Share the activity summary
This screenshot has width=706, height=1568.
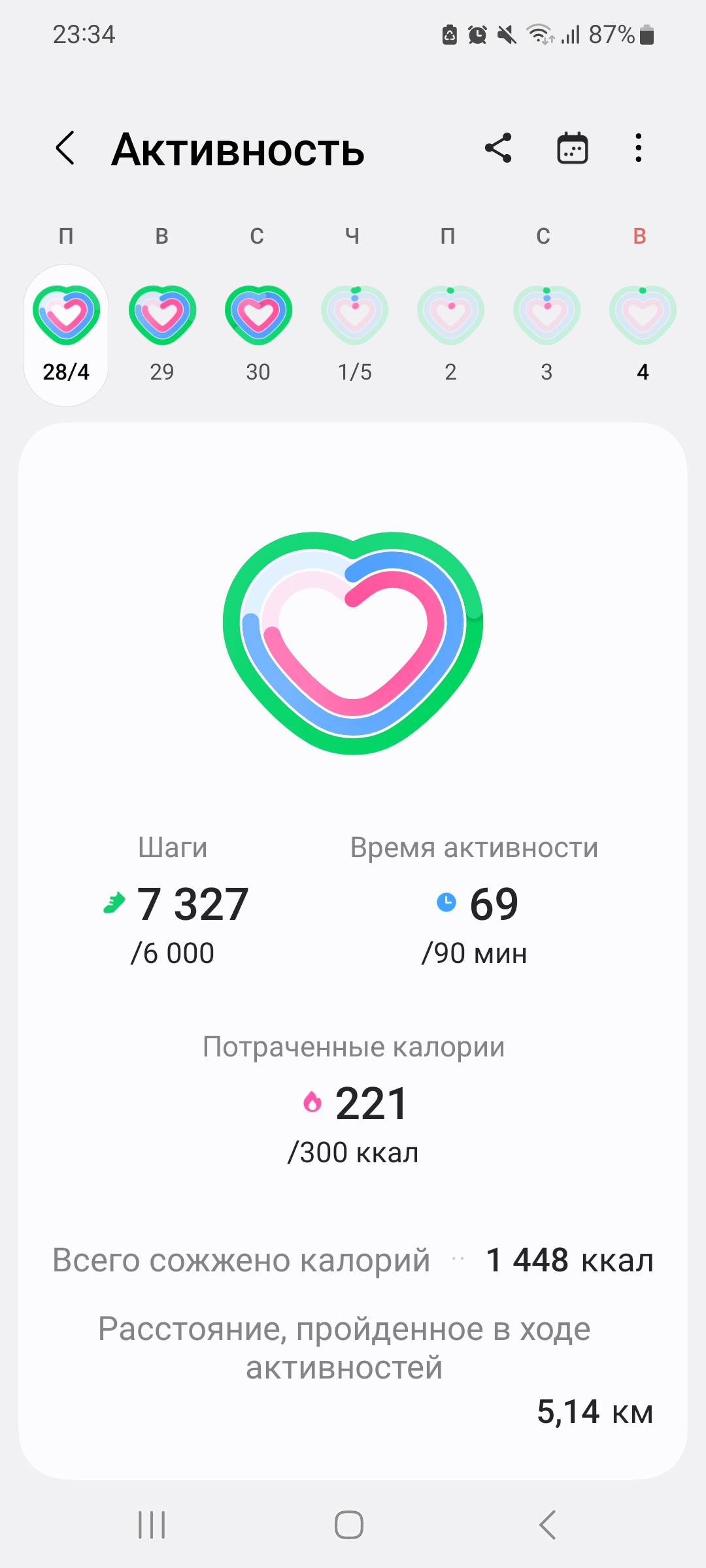click(498, 148)
